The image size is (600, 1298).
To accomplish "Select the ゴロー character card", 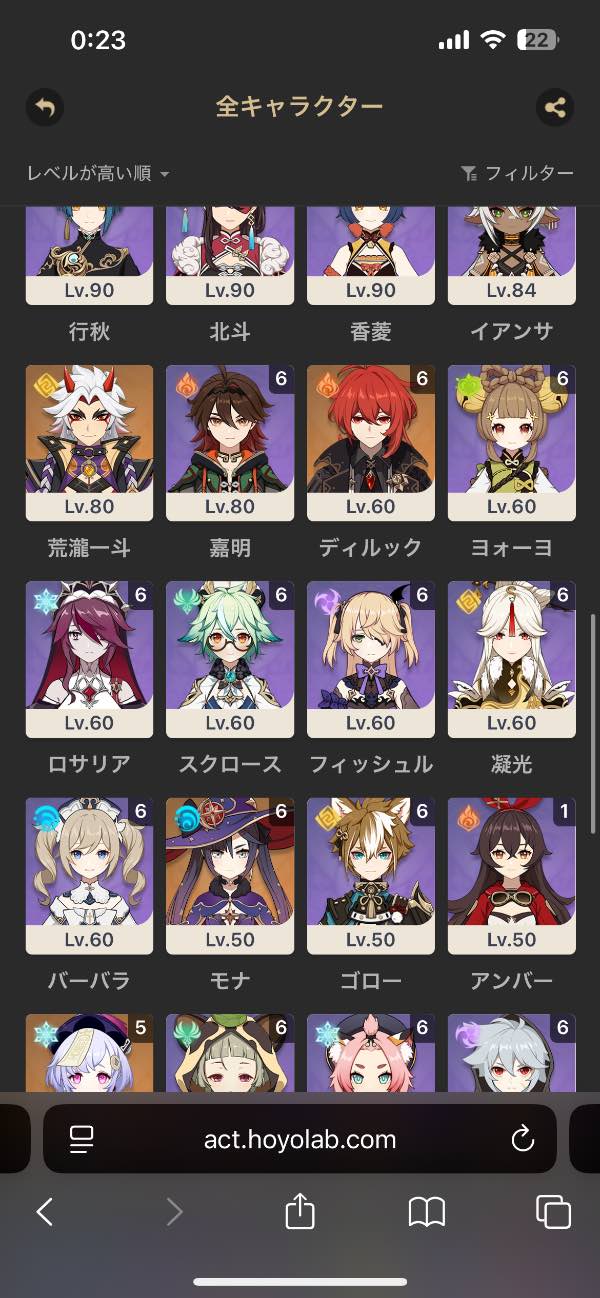I will click(x=371, y=876).
